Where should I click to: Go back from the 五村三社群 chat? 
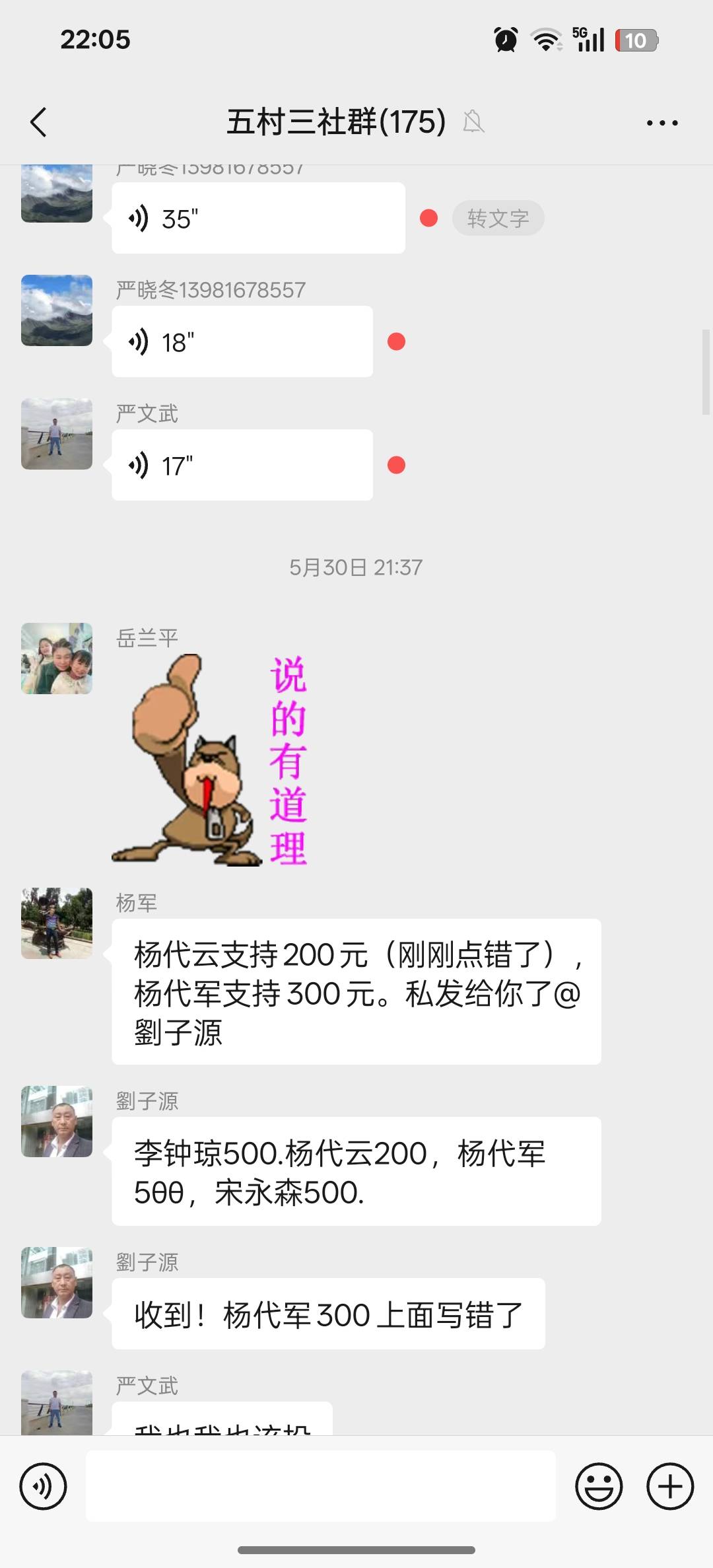pyautogui.click(x=38, y=123)
